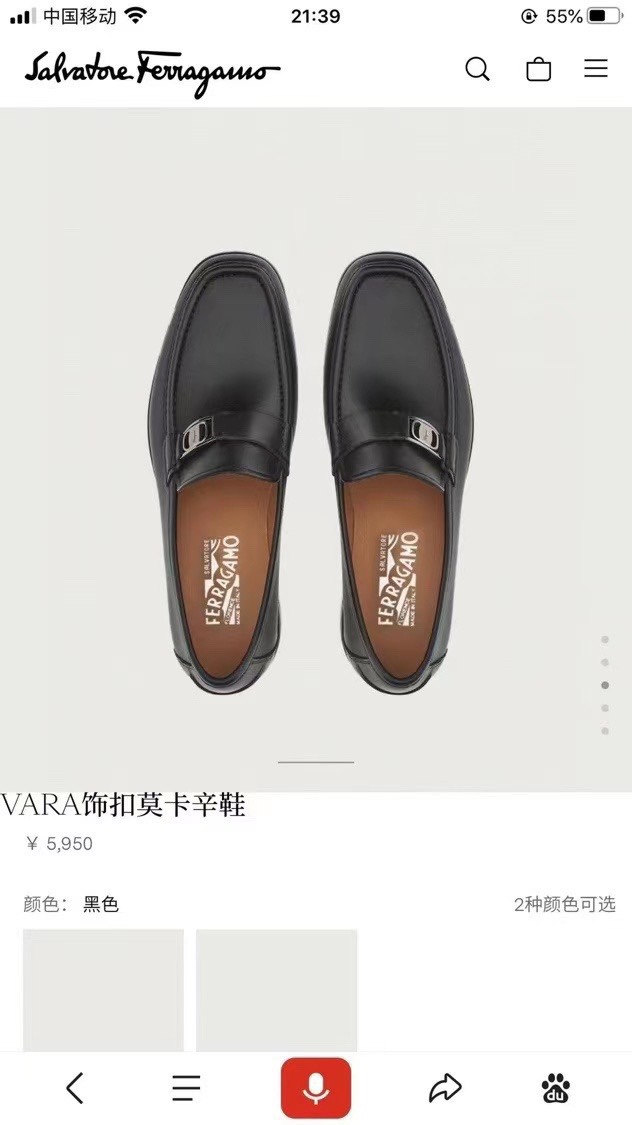The height and width of the screenshot is (1125, 632).
Task: Open the hamburger menu at top
Action: tap(595, 69)
